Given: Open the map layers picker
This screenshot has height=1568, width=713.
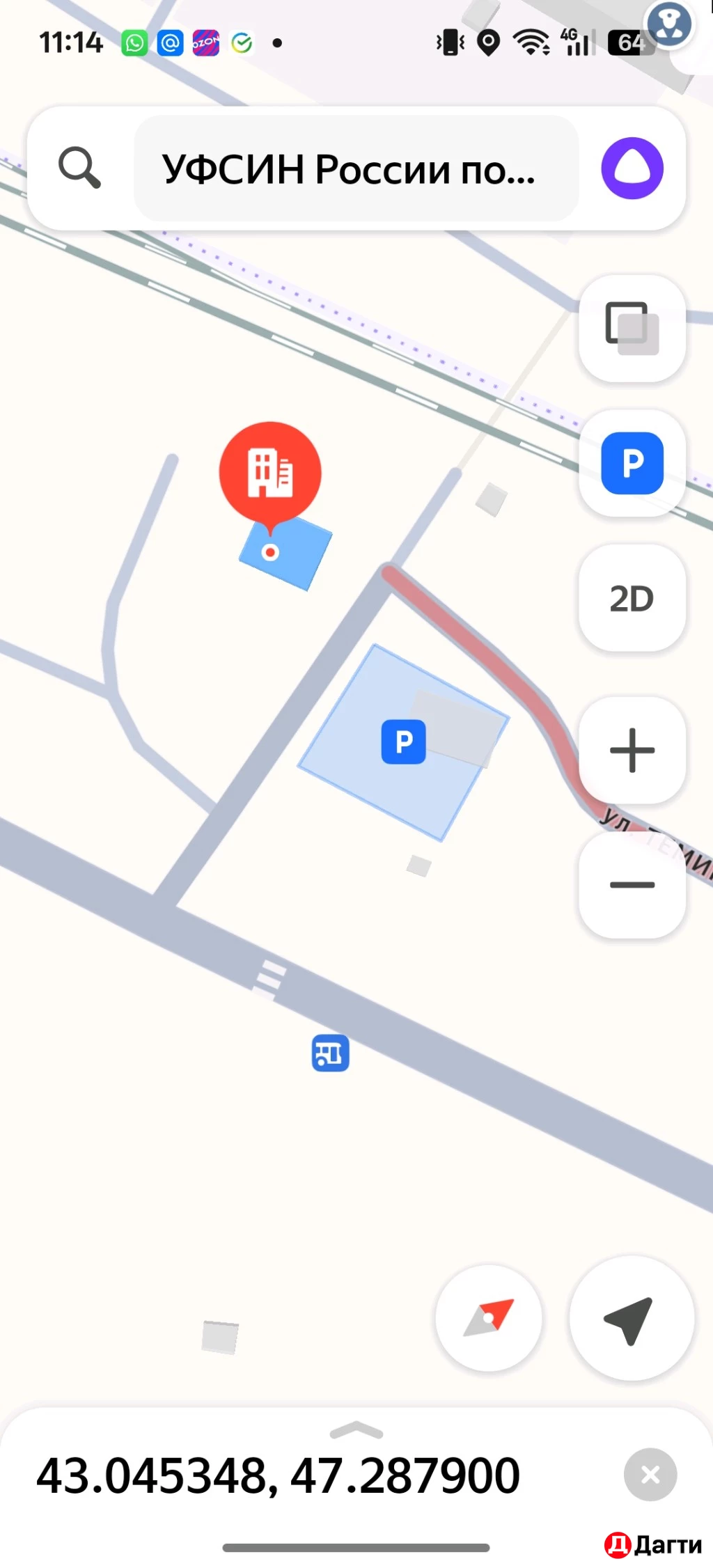Looking at the screenshot, I should (x=631, y=327).
